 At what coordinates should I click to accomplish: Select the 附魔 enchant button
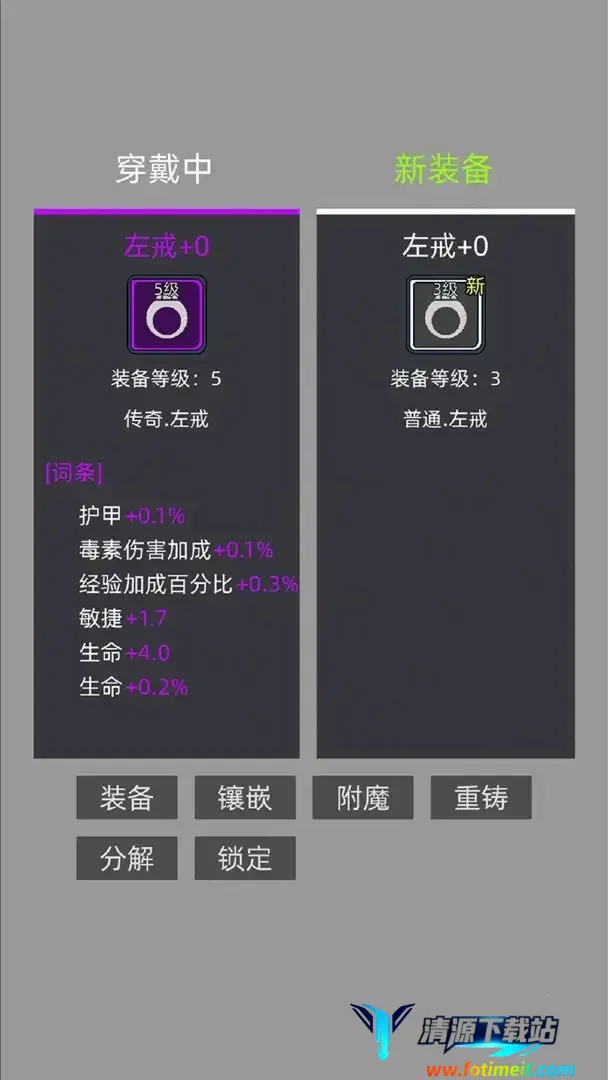click(x=363, y=798)
